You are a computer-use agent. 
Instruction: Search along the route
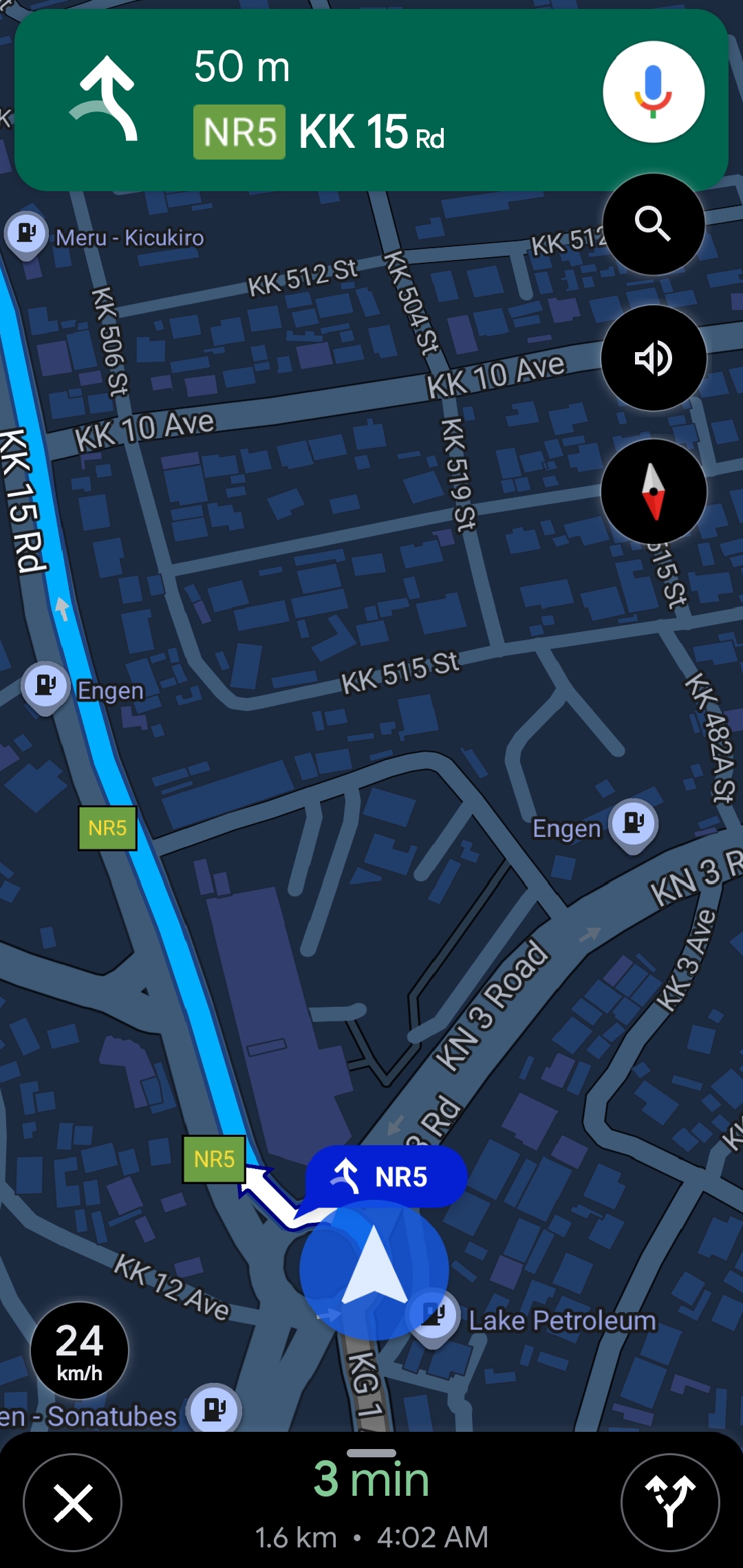pyautogui.click(x=653, y=224)
